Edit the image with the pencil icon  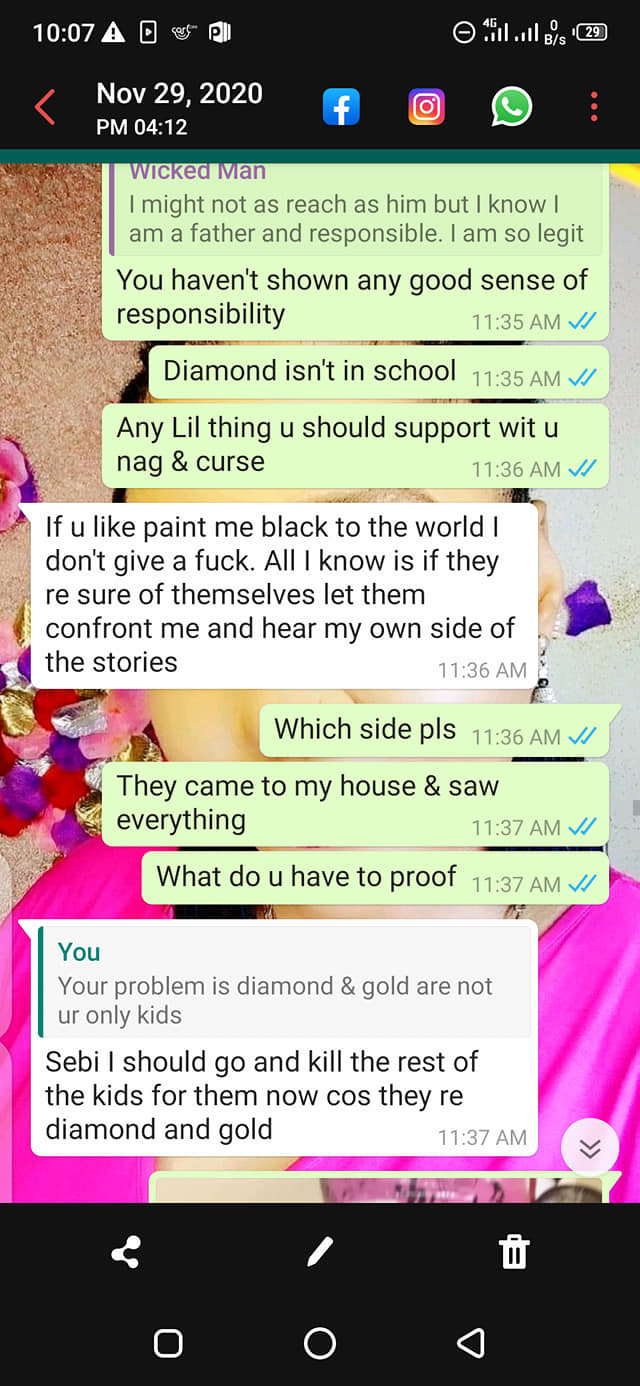[x=320, y=1251]
